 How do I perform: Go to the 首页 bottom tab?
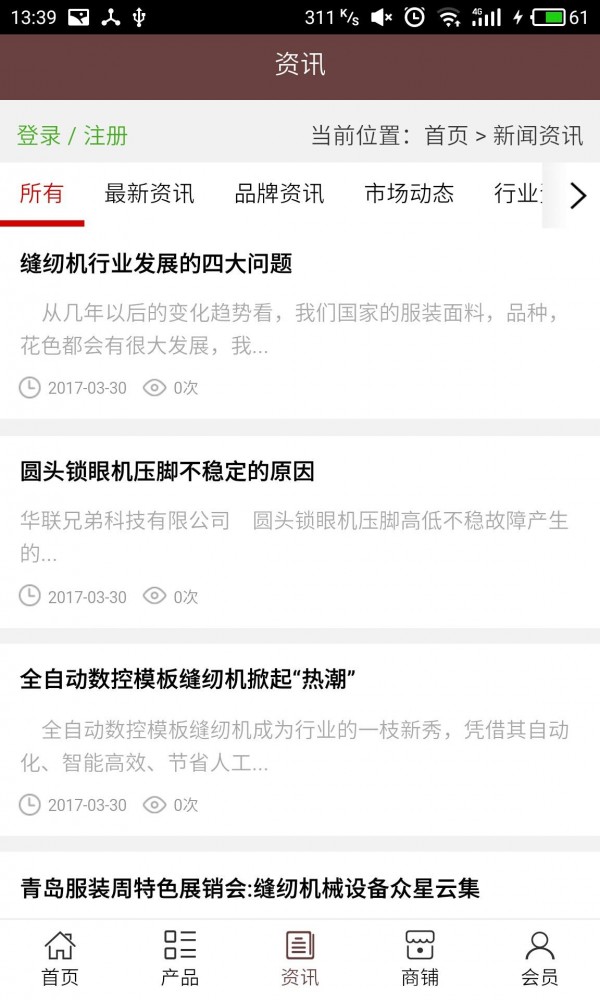tap(60, 958)
